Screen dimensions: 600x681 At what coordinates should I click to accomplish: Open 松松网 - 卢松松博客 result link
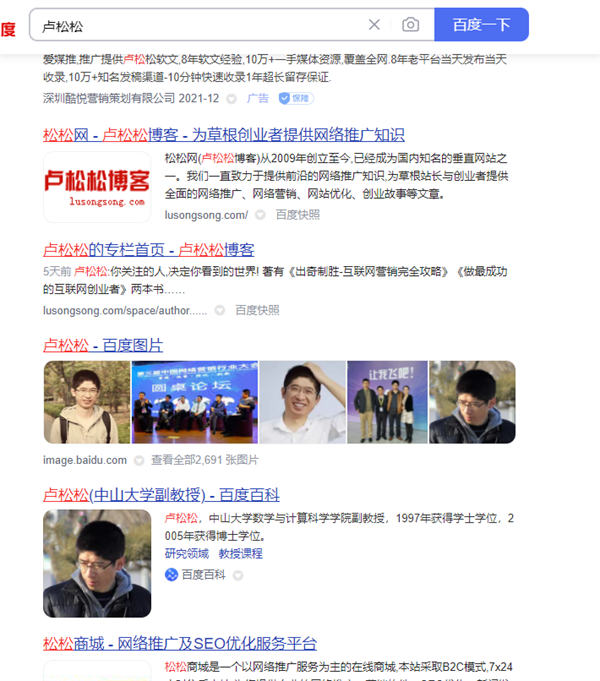pyautogui.click(x=223, y=134)
